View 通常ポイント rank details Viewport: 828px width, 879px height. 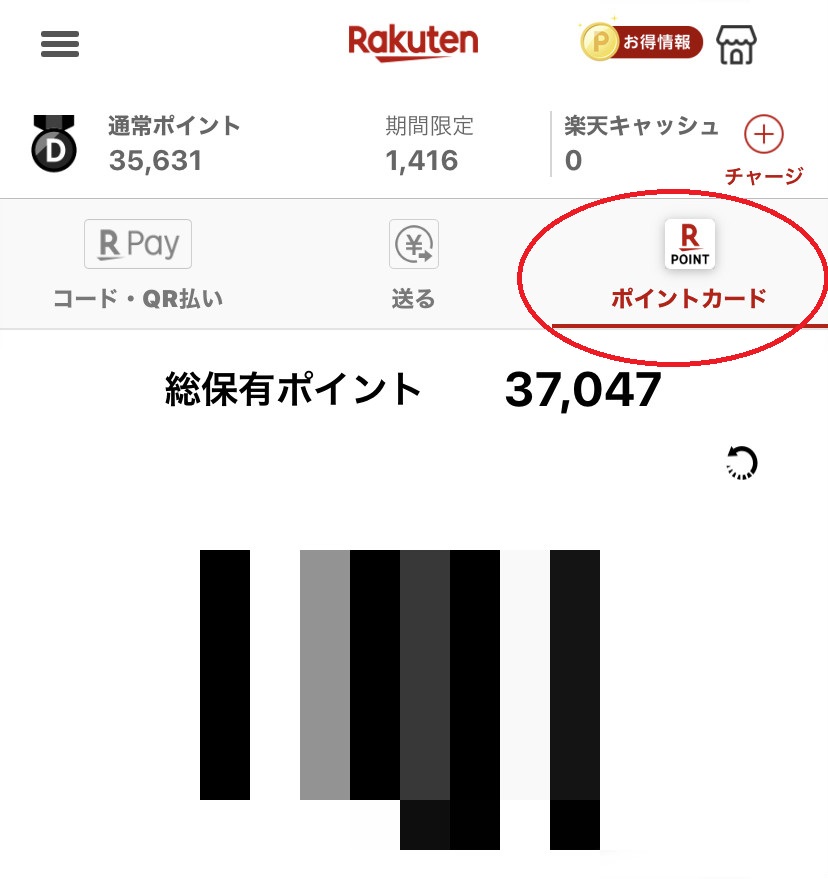click(54, 143)
